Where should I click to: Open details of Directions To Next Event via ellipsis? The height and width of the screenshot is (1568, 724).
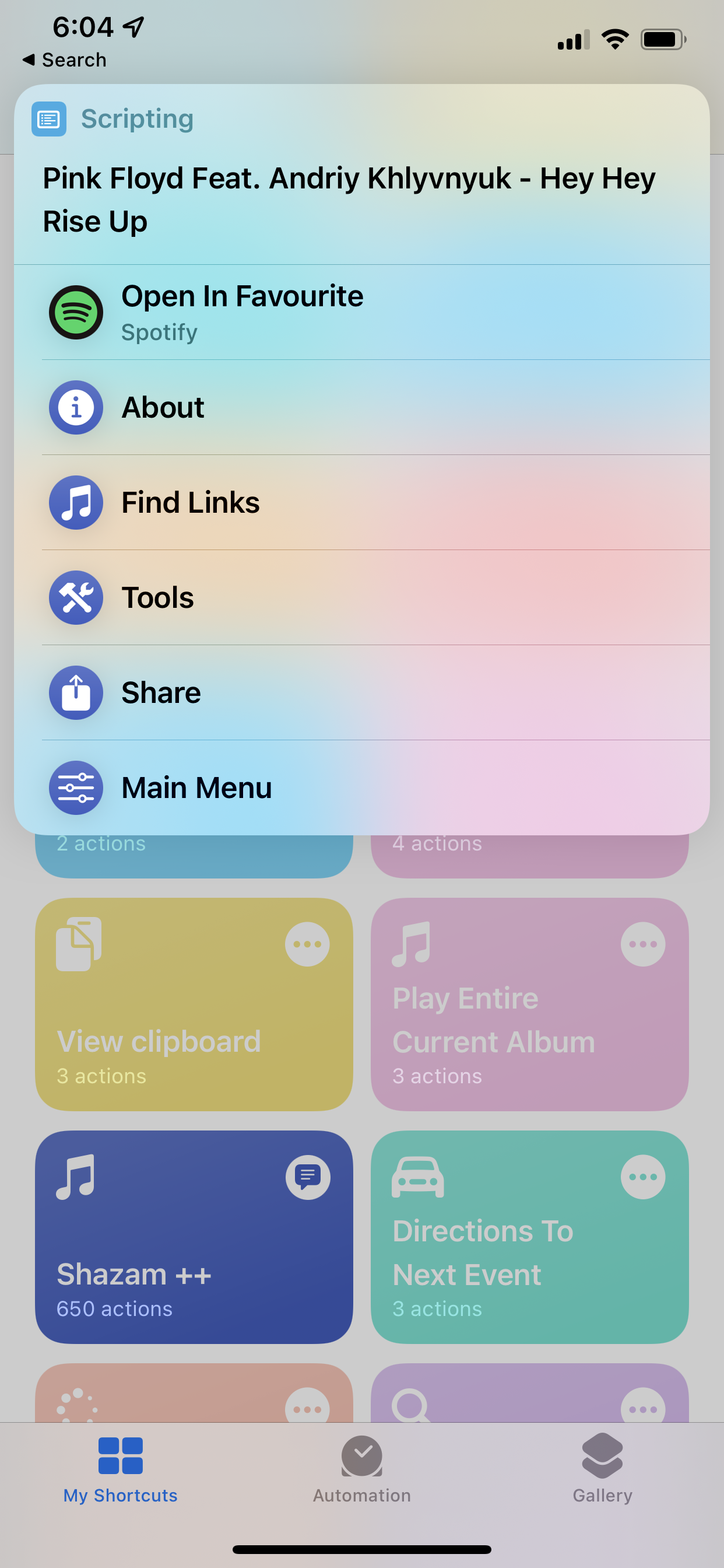pyautogui.click(x=643, y=1177)
